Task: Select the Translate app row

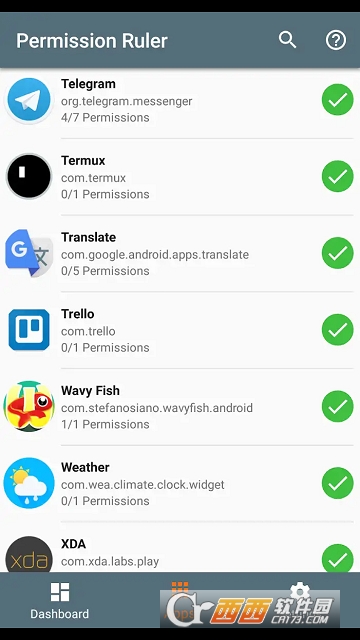Action: tap(180, 253)
